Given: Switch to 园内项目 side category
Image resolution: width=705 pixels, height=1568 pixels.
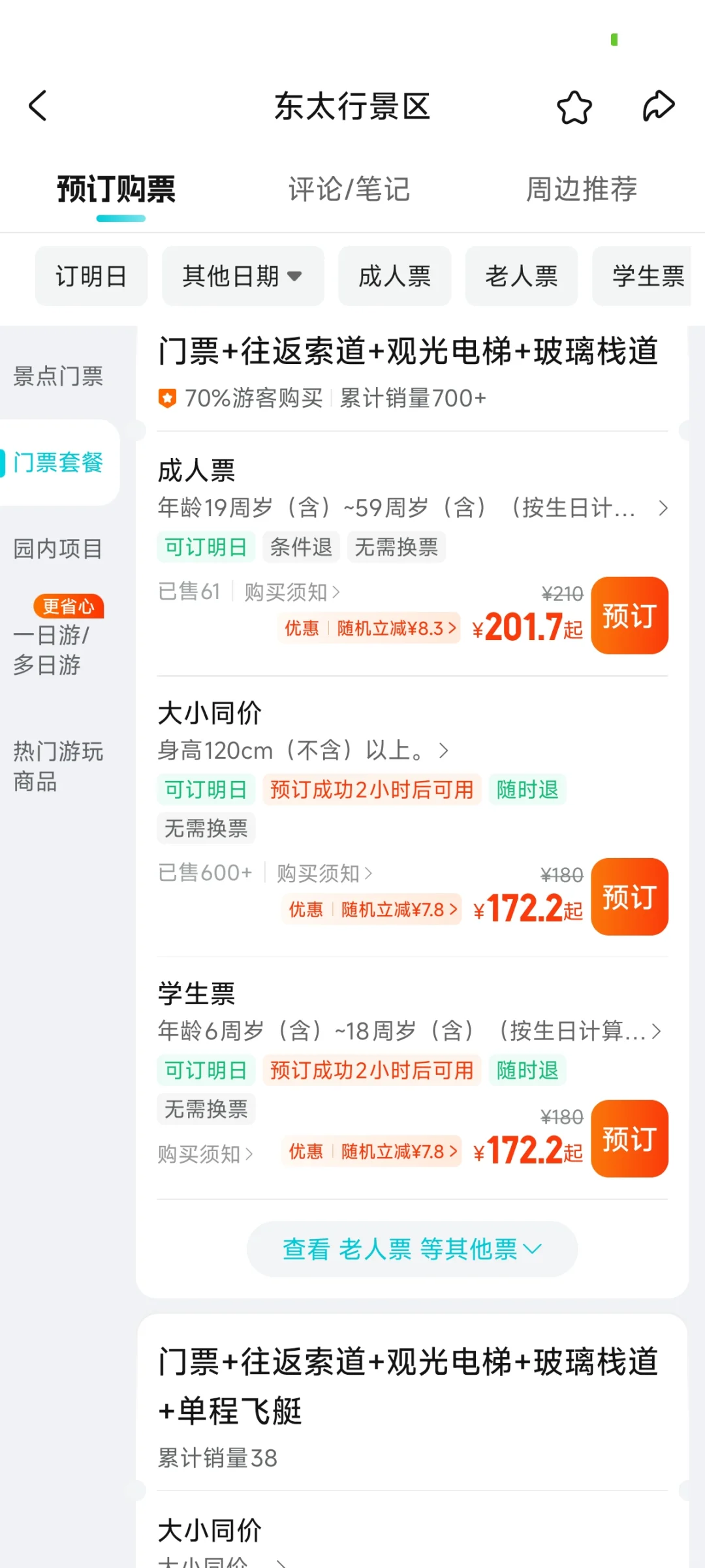Looking at the screenshot, I should [x=59, y=549].
